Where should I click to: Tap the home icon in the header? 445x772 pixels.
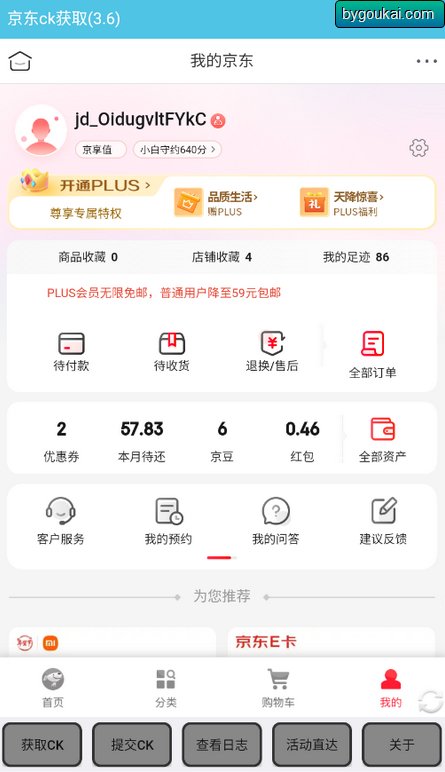20,61
